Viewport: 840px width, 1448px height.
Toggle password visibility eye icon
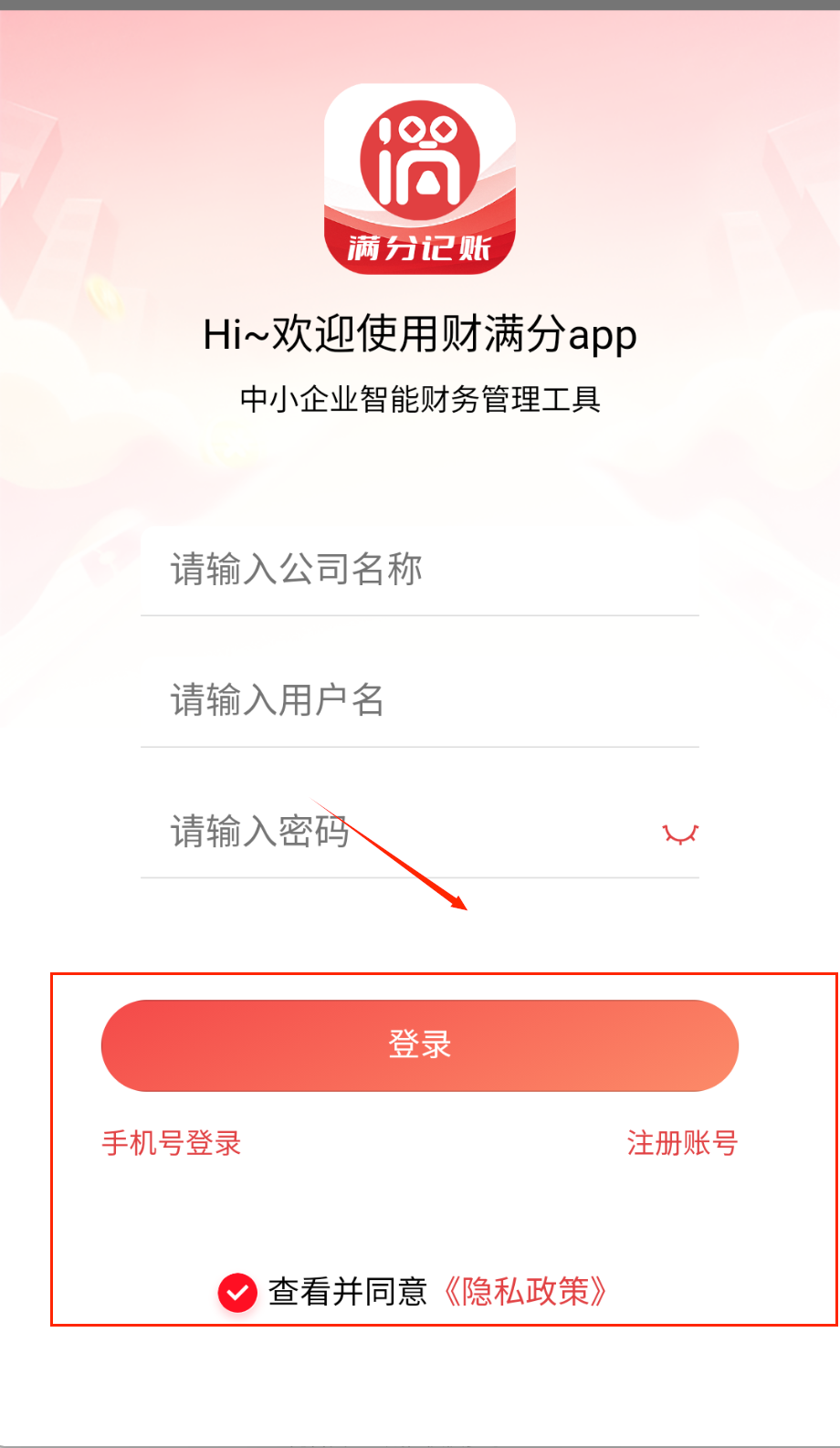click(x=680, y=834)
